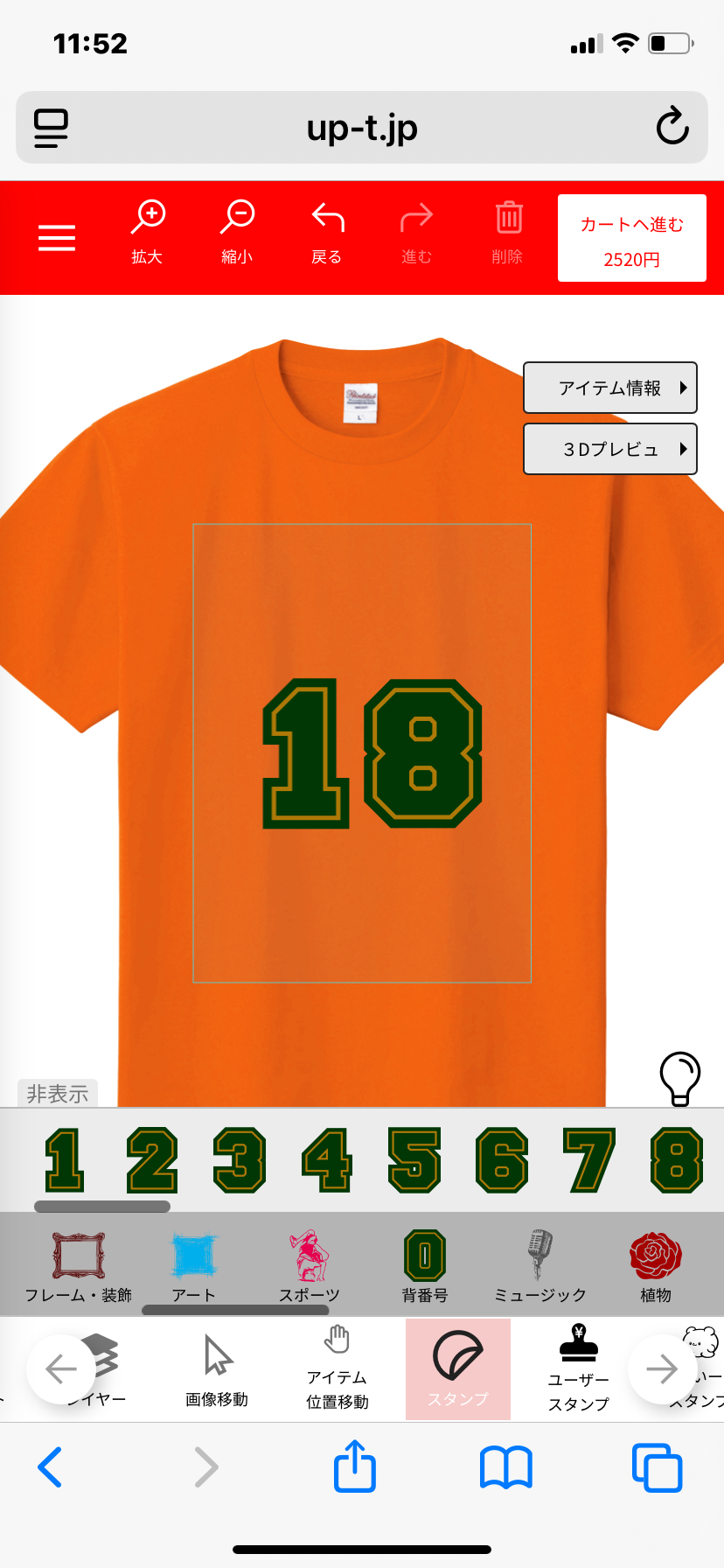Select the 植物 stamp category
Viewport: 724px width, 1568px height.
656,1266
